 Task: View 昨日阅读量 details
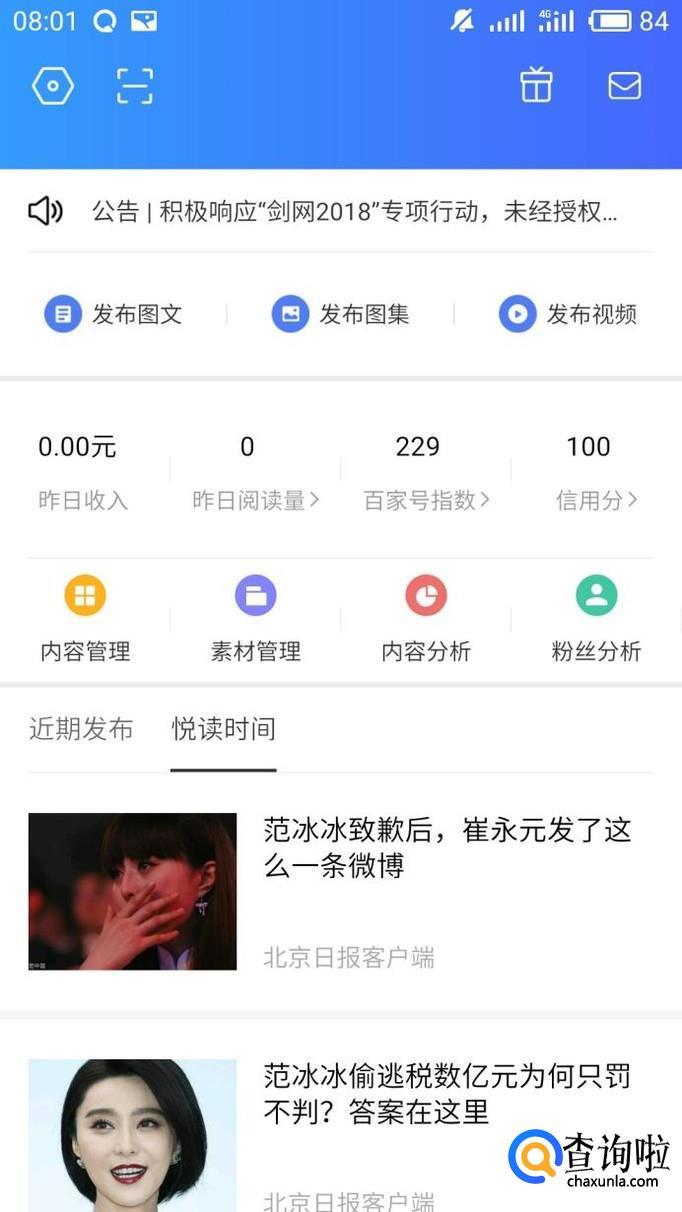pyautogui.click(x=255, y=499)
